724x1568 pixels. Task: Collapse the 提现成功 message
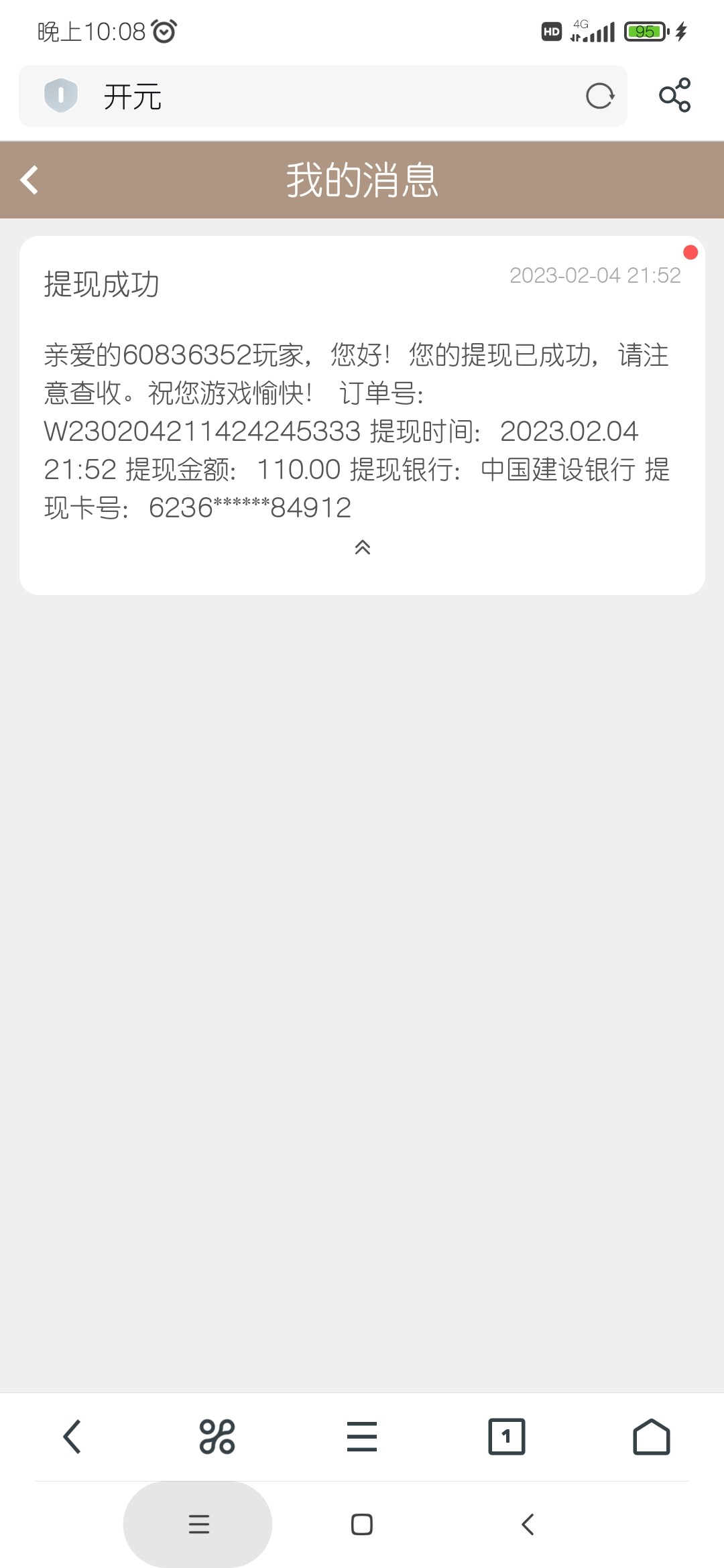362,547
